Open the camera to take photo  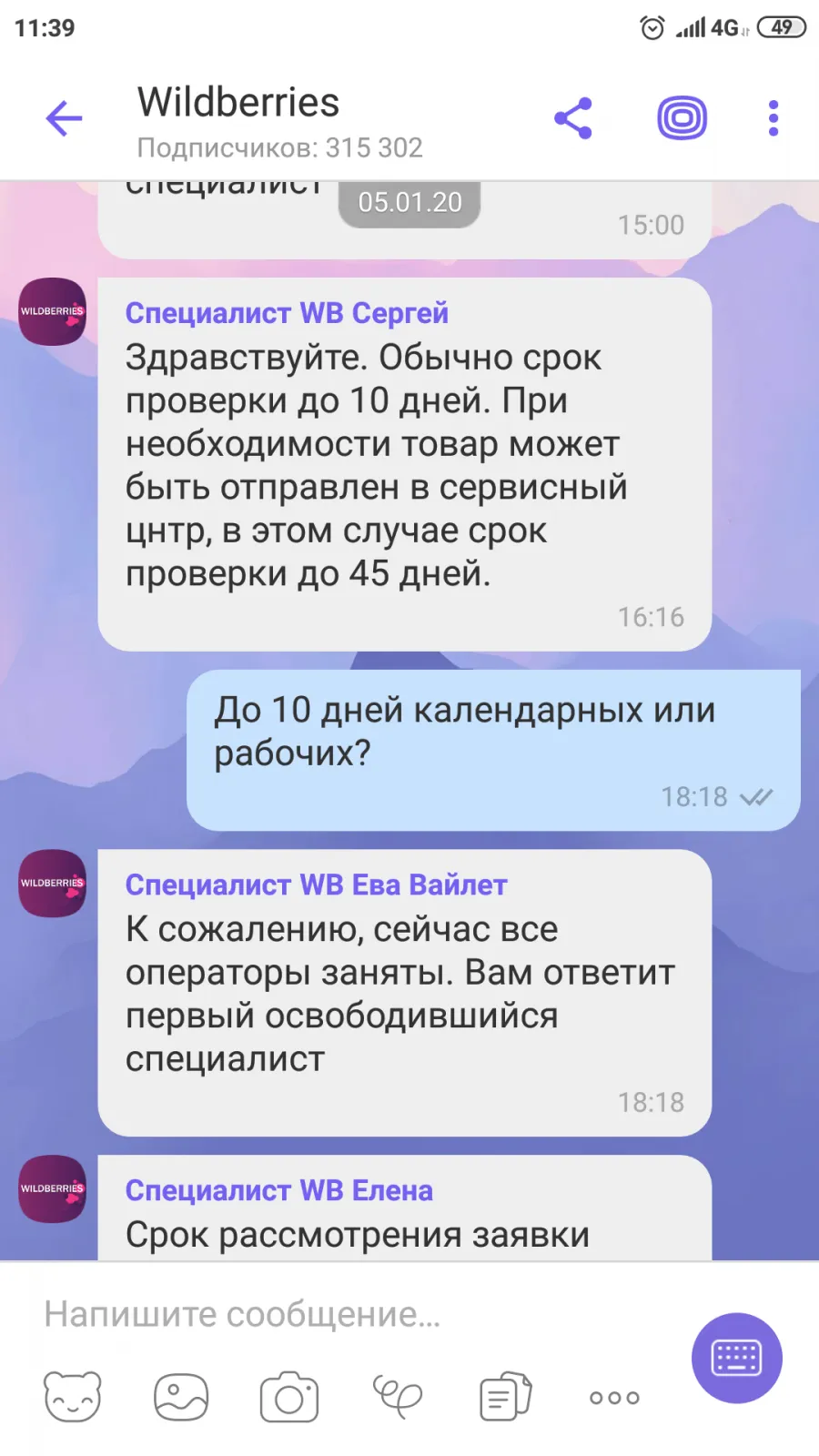[289, 1397]
